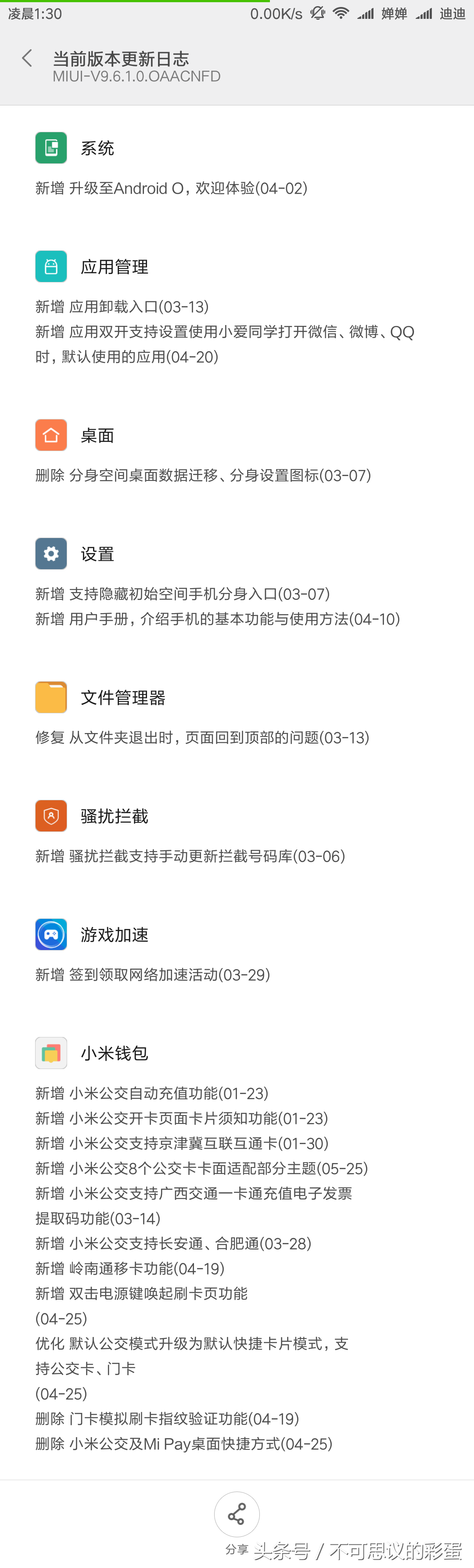Share the current version changelog

pos(237,1514)
